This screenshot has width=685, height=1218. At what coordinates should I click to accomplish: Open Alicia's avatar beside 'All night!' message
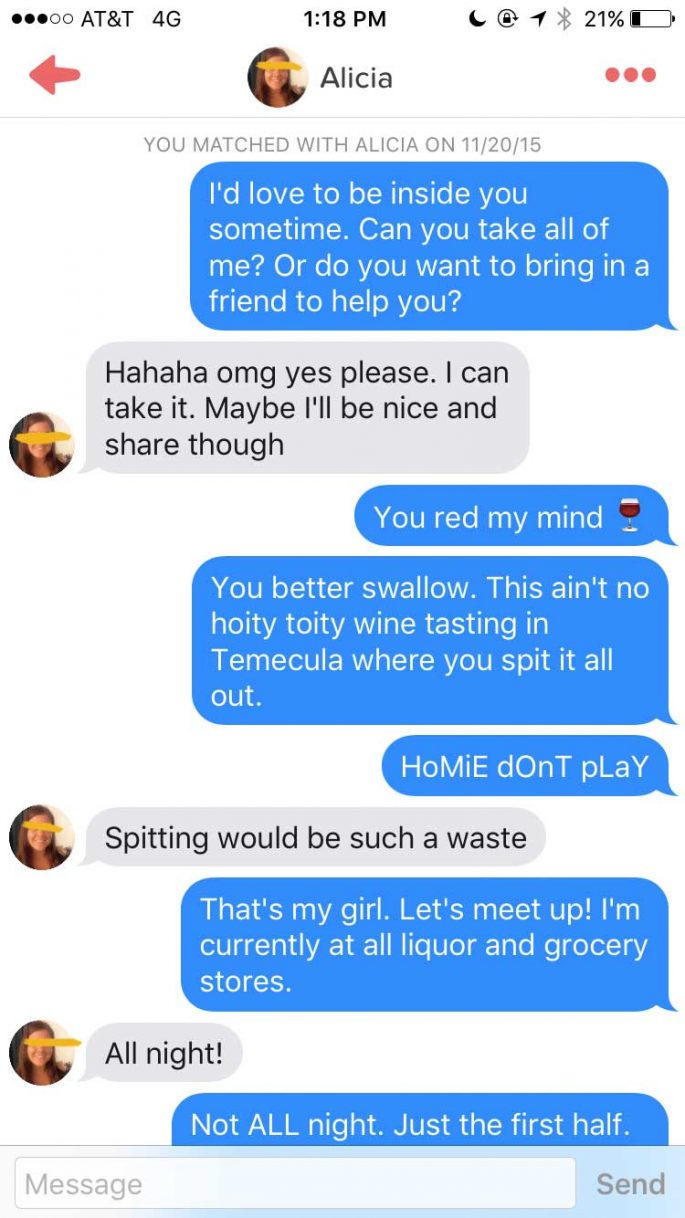point(42,1052)
